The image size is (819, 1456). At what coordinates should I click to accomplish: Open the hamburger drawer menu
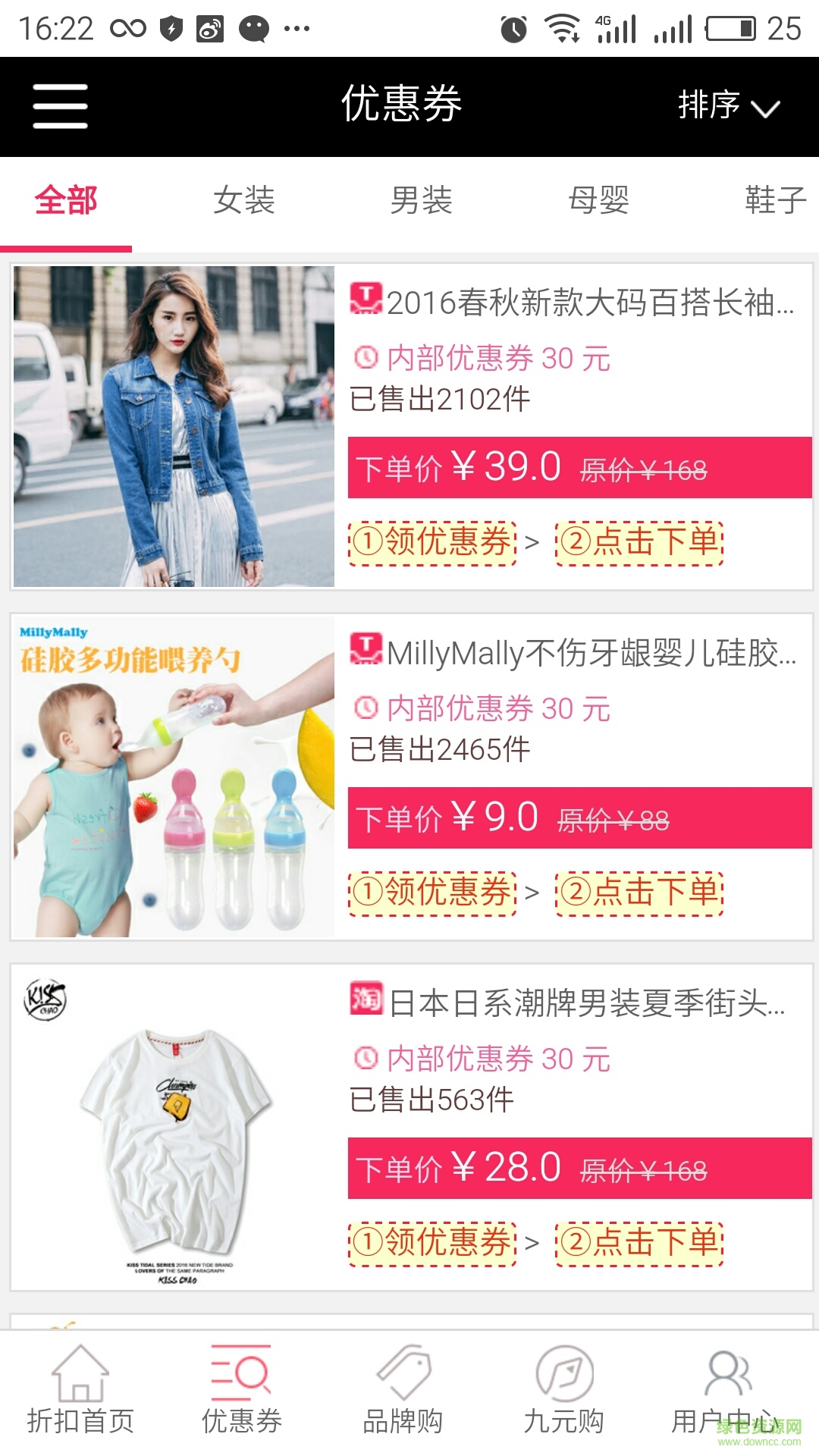click(61, 106)
